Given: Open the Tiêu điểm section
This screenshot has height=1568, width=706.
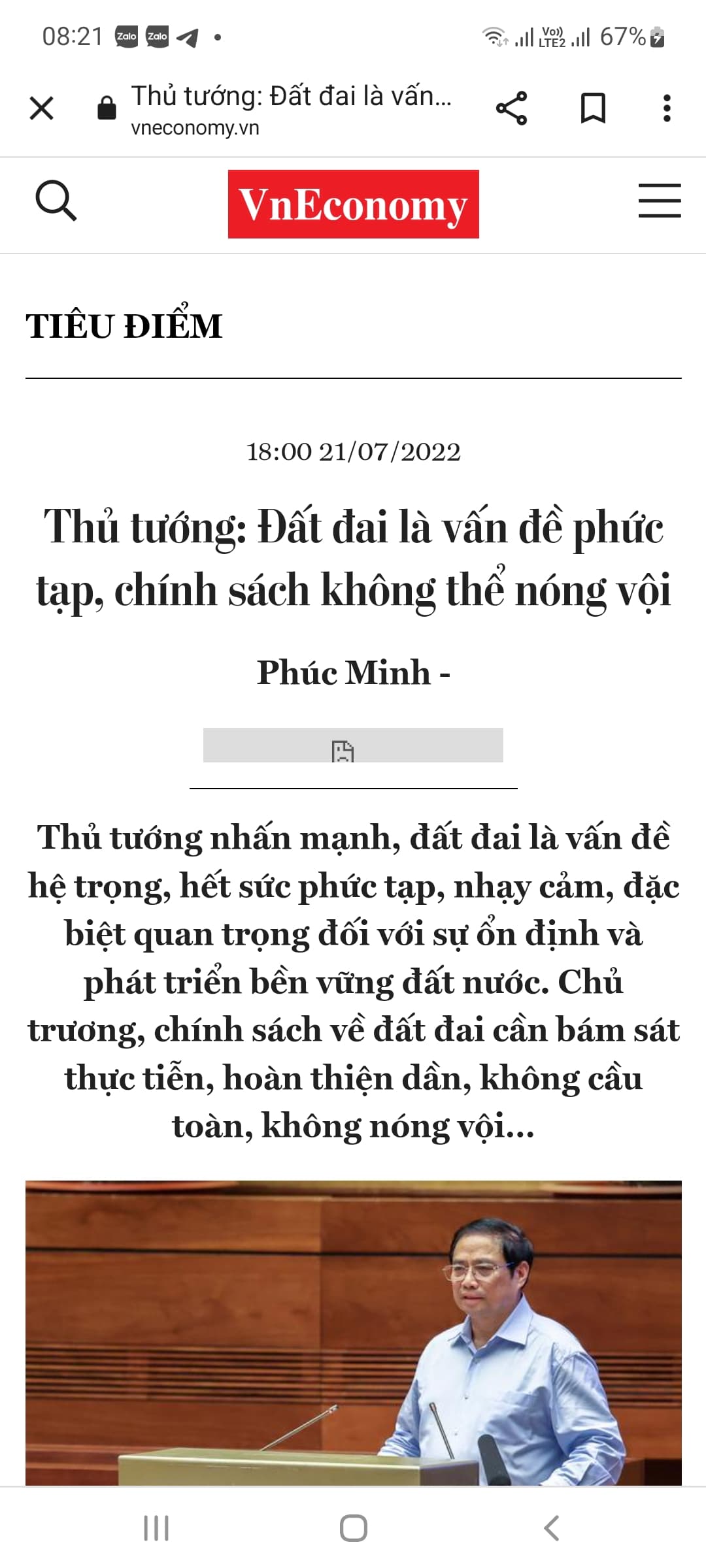Looking at the screenshot, I should (124, 326).
